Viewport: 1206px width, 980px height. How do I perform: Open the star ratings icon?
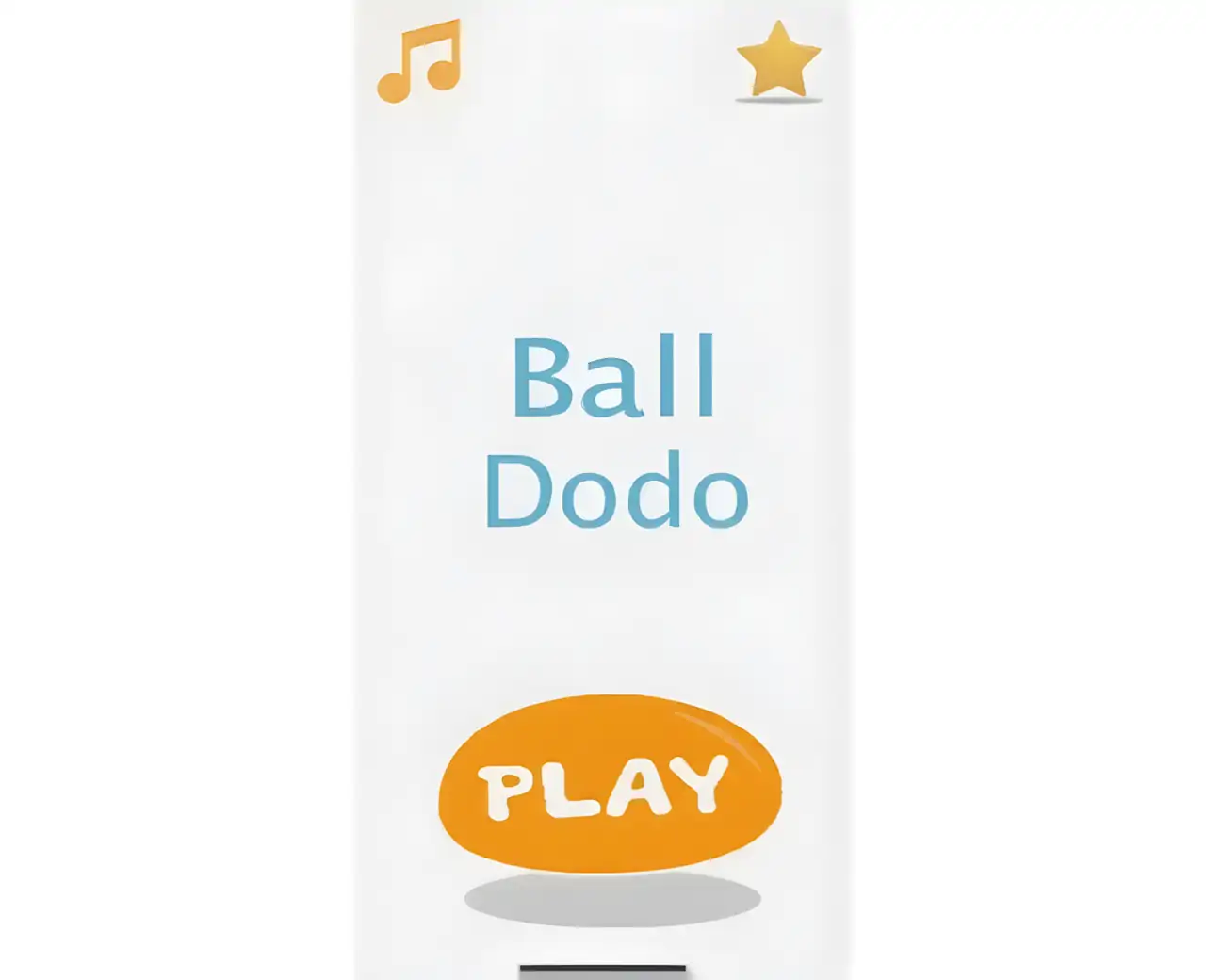(778, 60)
